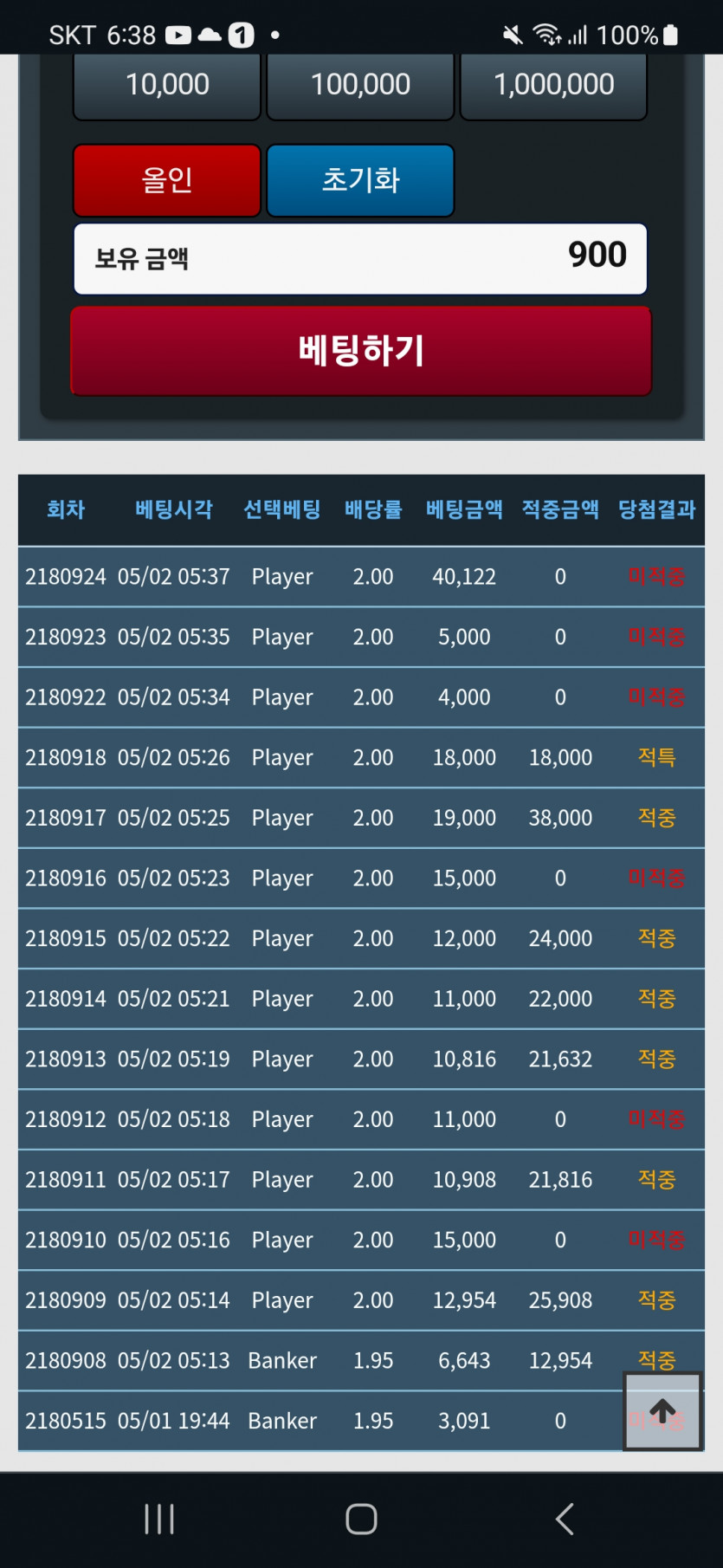Add 100,000 to the bet amount
723x1568 pixels.
[x=360, y=86]
